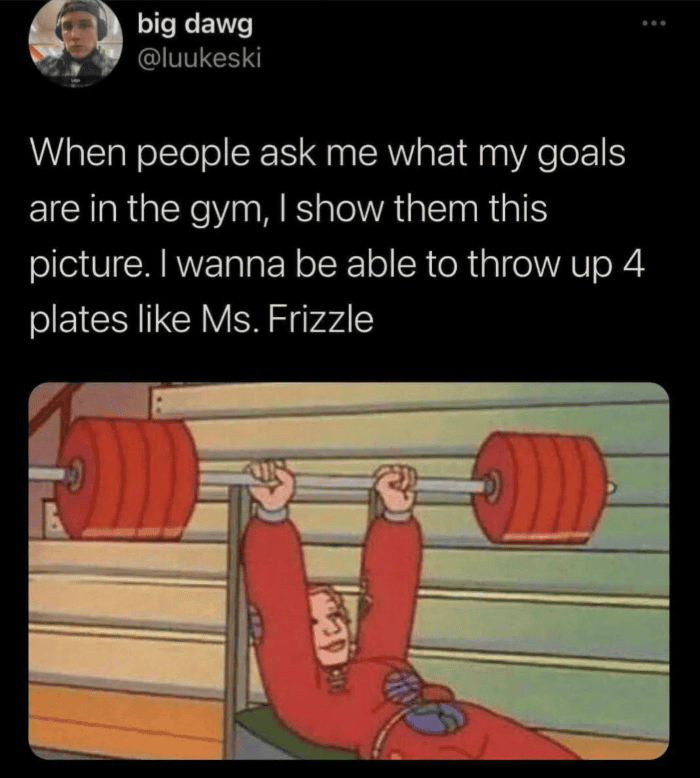Viewport: 700px width, 778px height.
Task: Open the attached weightlifting cartoon image
Action: (348, 570)
